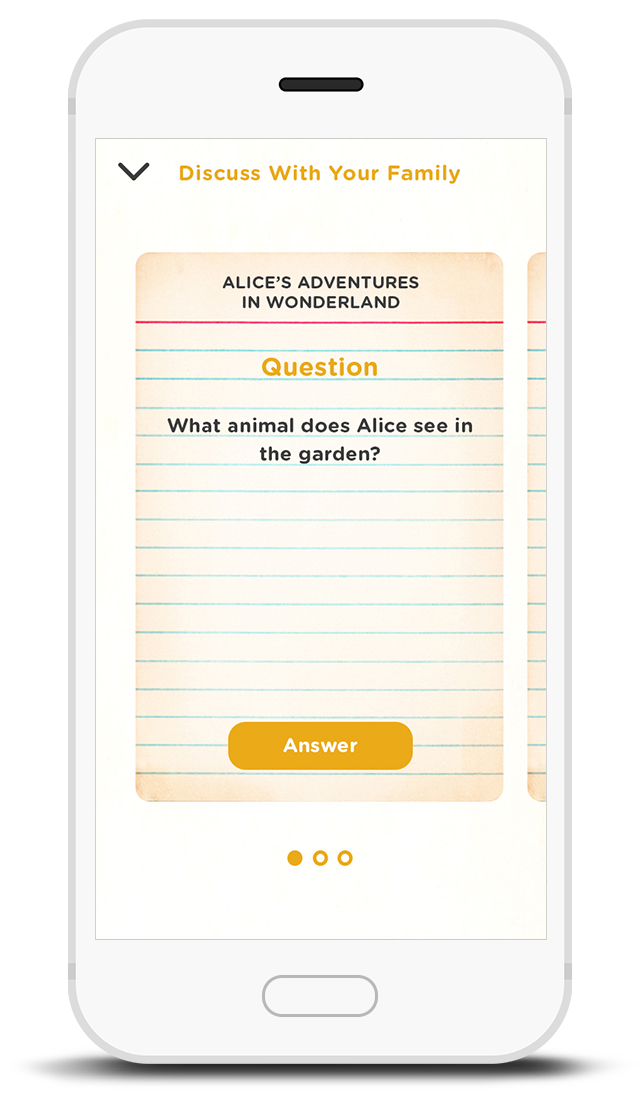Reveal the answer to the question
The width and height of the screenshot is (640, 1104).
pos(320,746)
